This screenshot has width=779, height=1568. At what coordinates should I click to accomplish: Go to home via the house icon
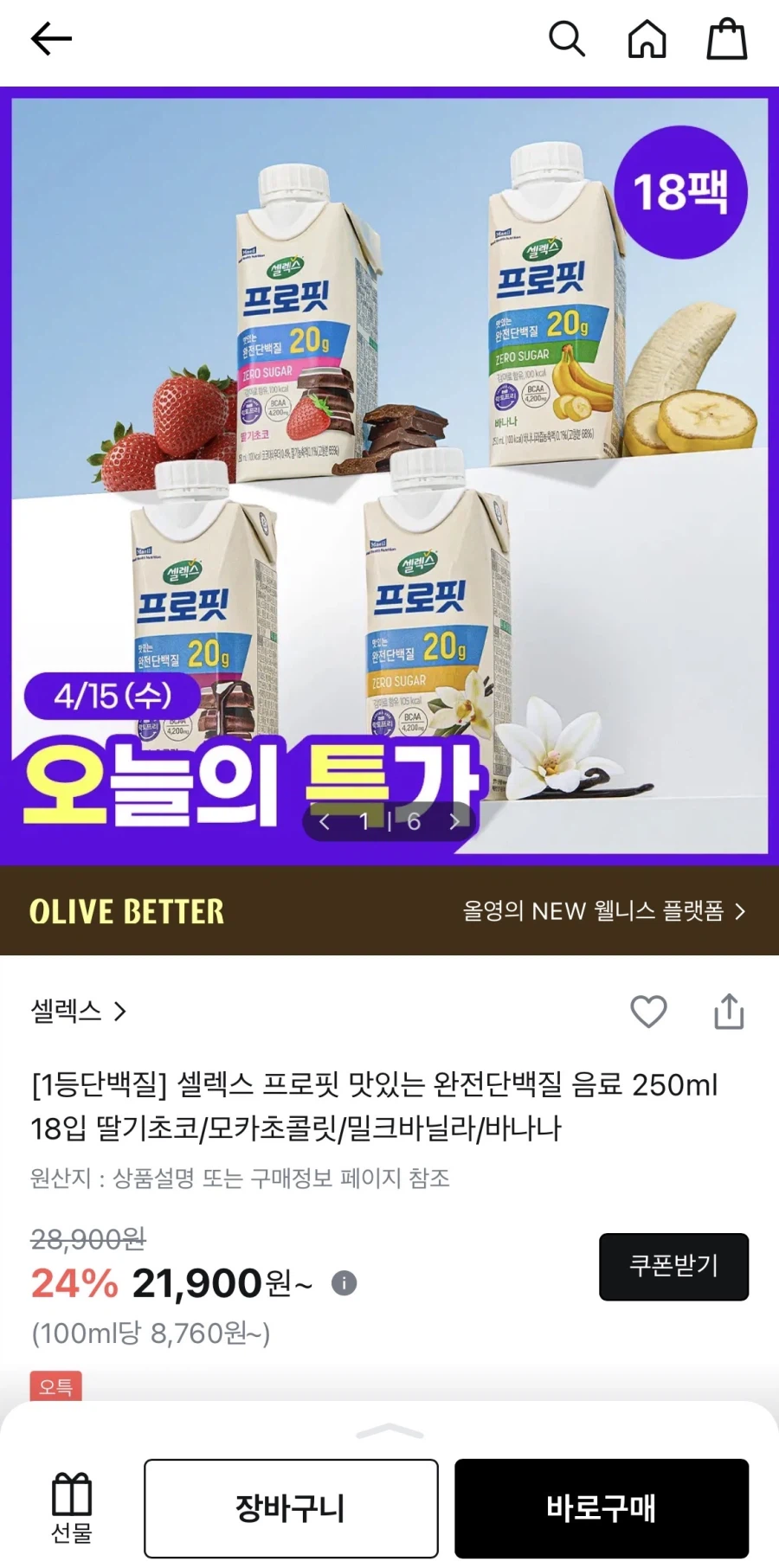pos(647,38)
